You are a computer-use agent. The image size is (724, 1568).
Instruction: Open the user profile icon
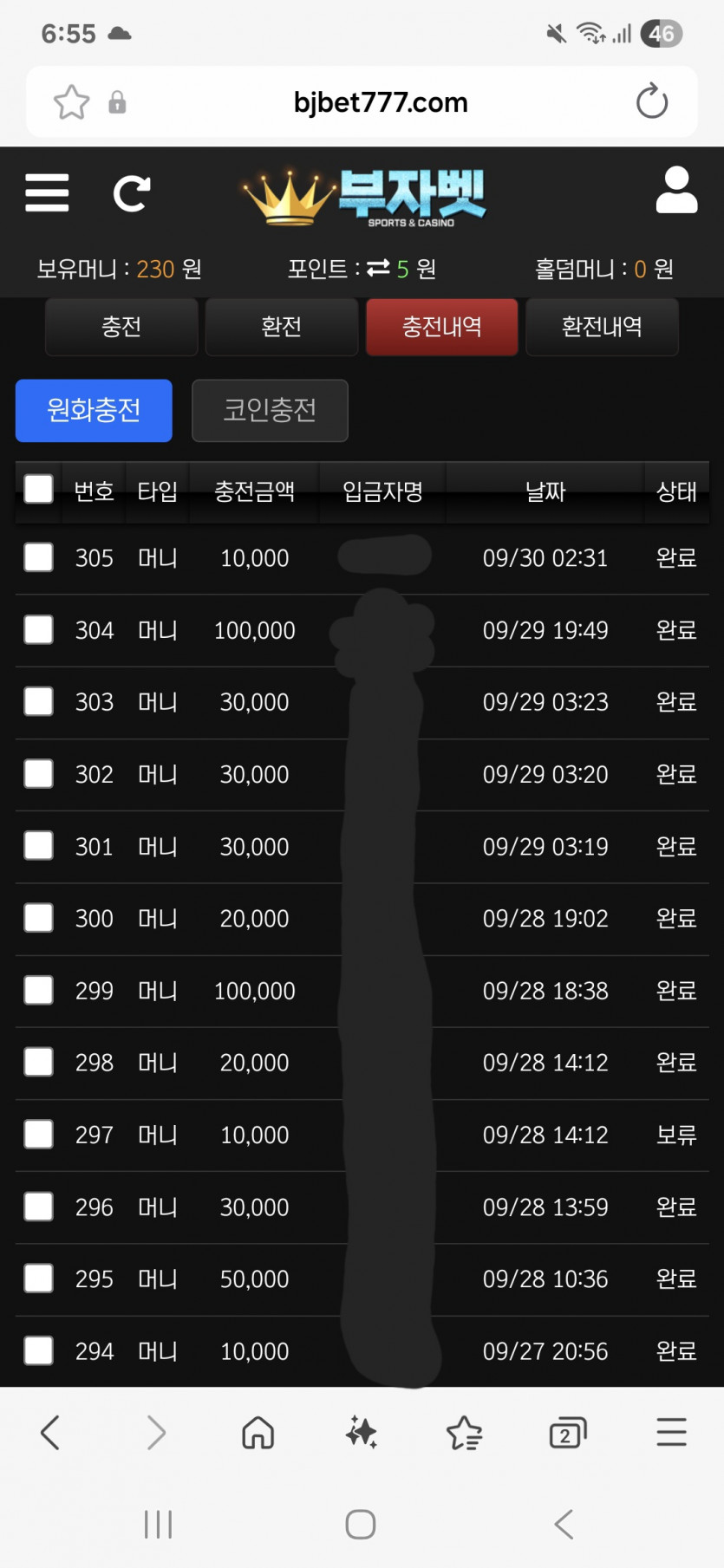tap(676, 191)
